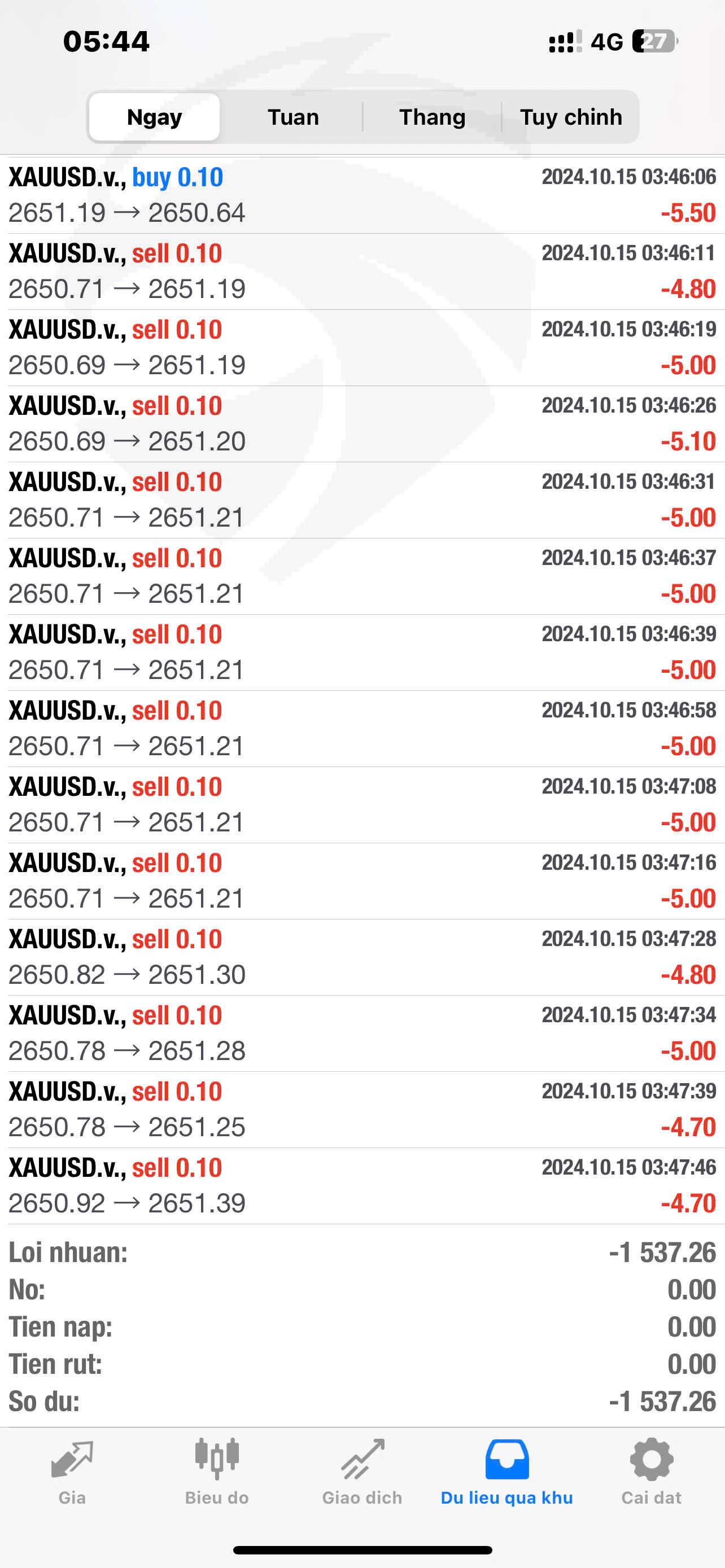Expand the sell trade closed at 03:46:11
Screen dimensions: 725x1568
click(x=362, y=271)
